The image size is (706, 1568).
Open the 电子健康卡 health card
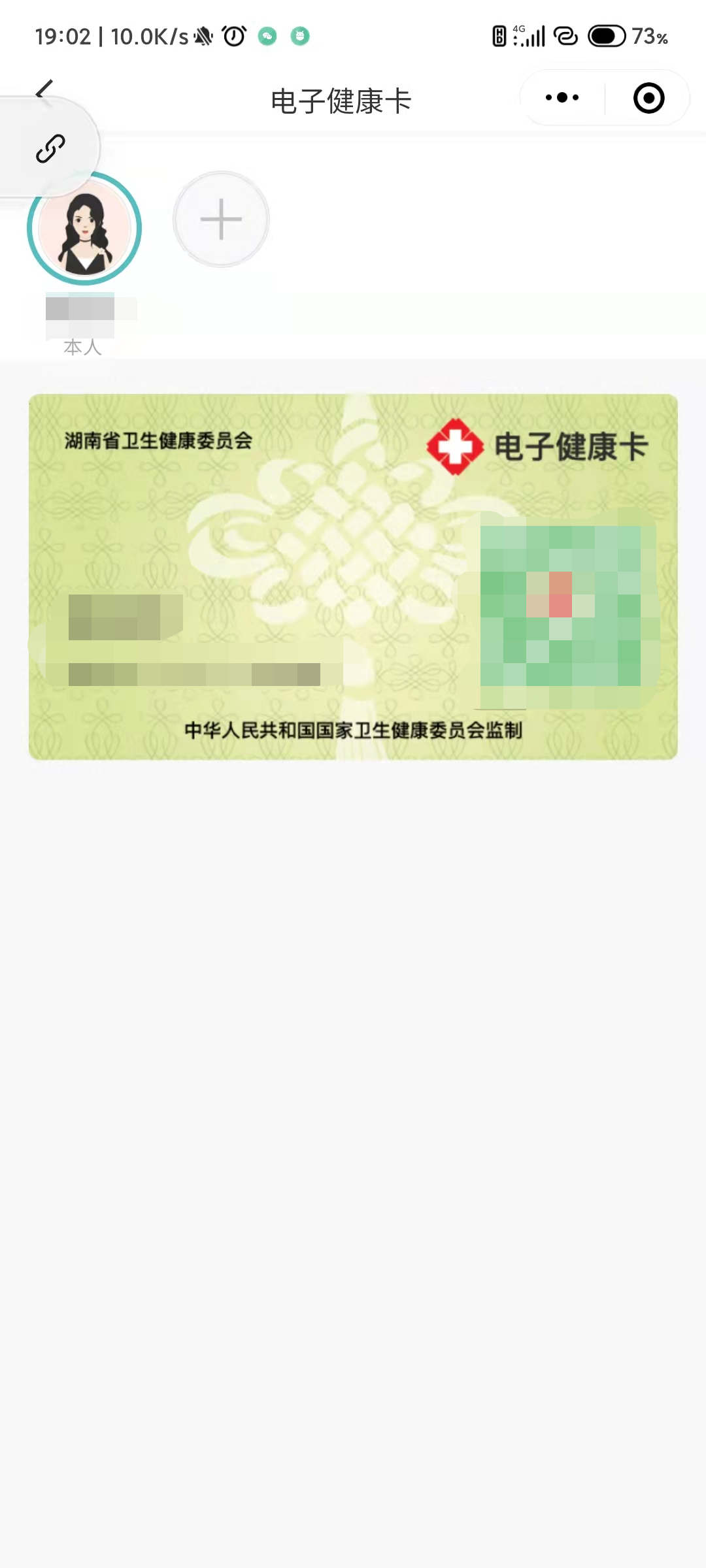pos(353,576)
